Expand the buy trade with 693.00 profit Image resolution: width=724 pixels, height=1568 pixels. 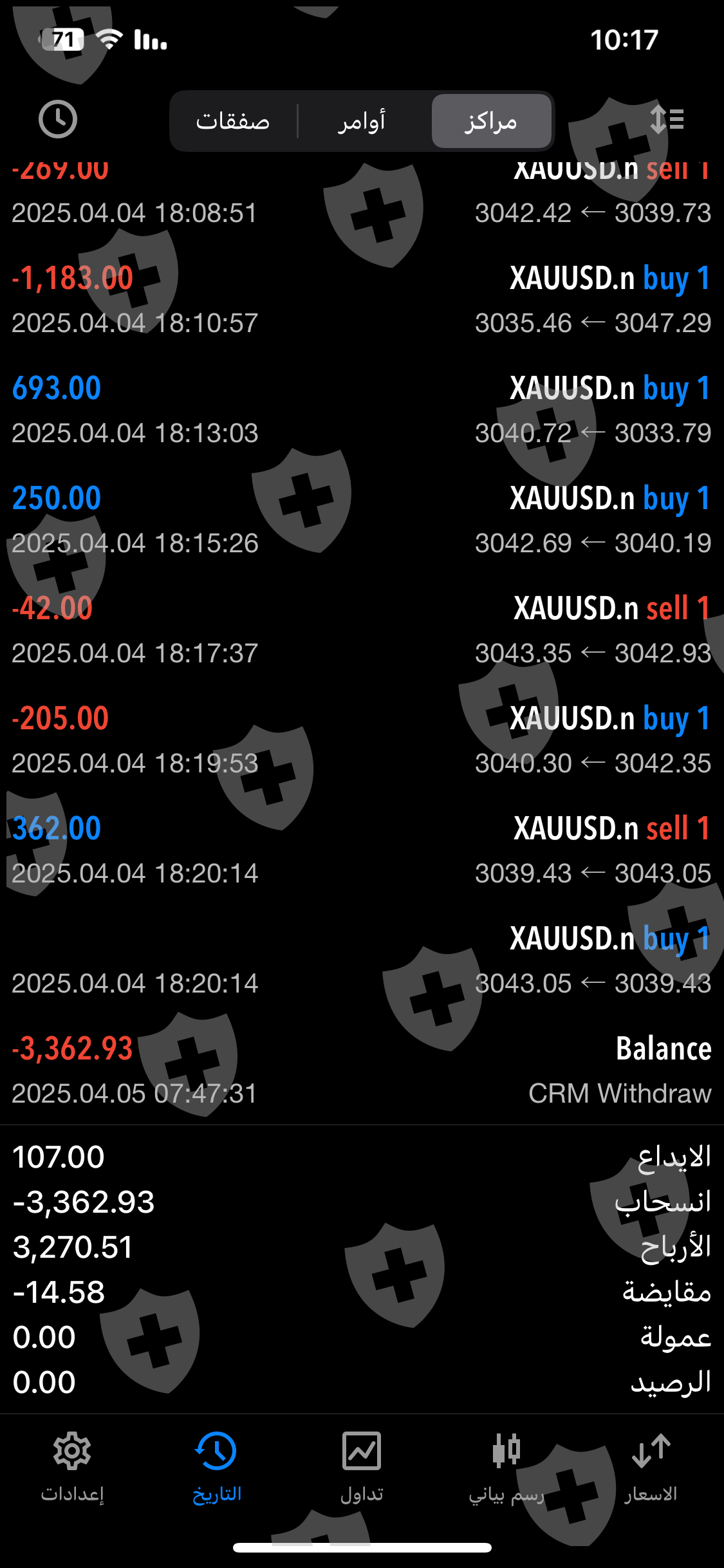(362, 410)
